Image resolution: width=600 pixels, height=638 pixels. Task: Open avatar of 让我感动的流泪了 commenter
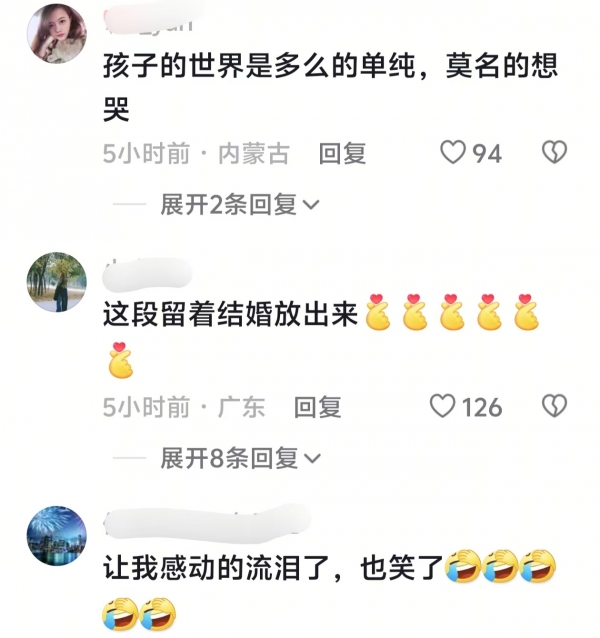(x=56, y=536)
